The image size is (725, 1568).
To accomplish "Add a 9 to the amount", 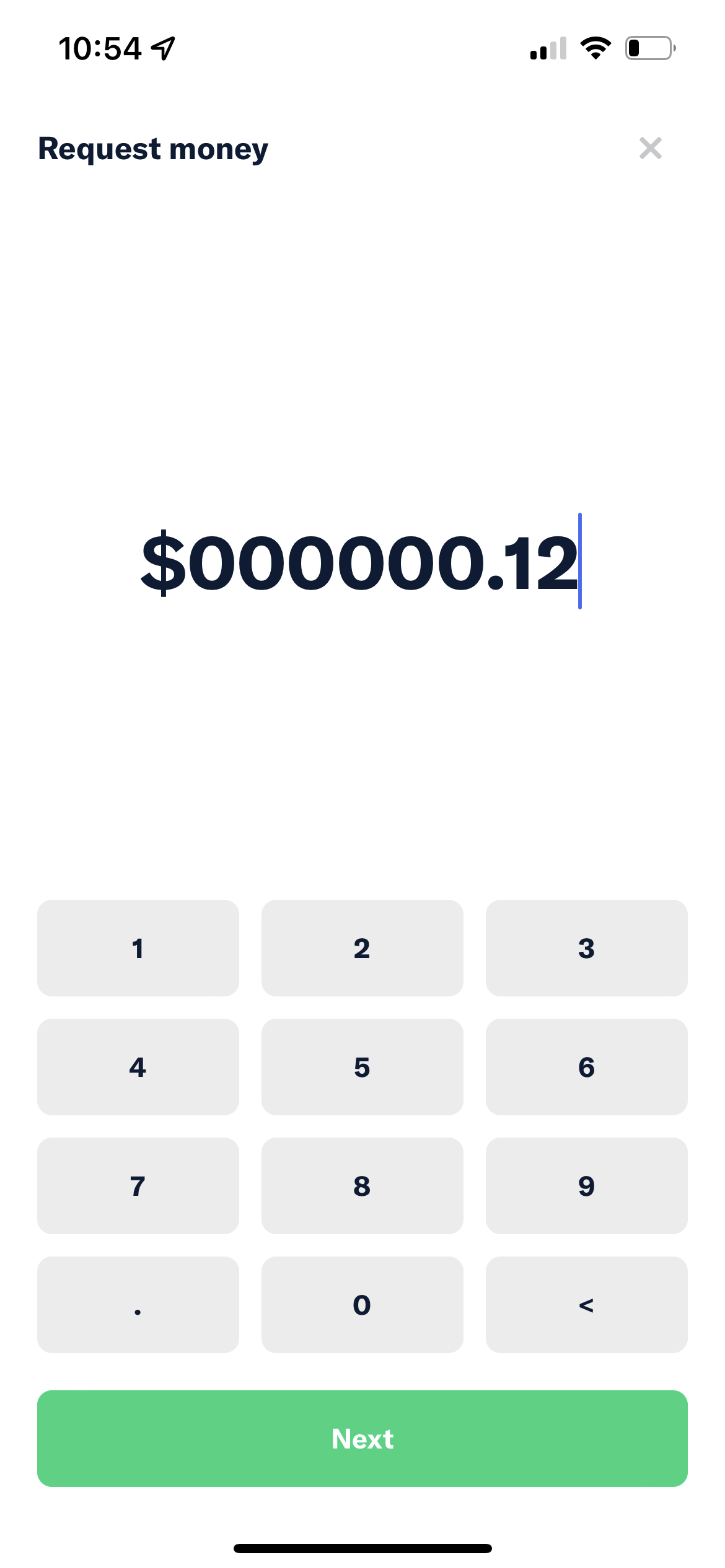I will tap(586, 1186).
